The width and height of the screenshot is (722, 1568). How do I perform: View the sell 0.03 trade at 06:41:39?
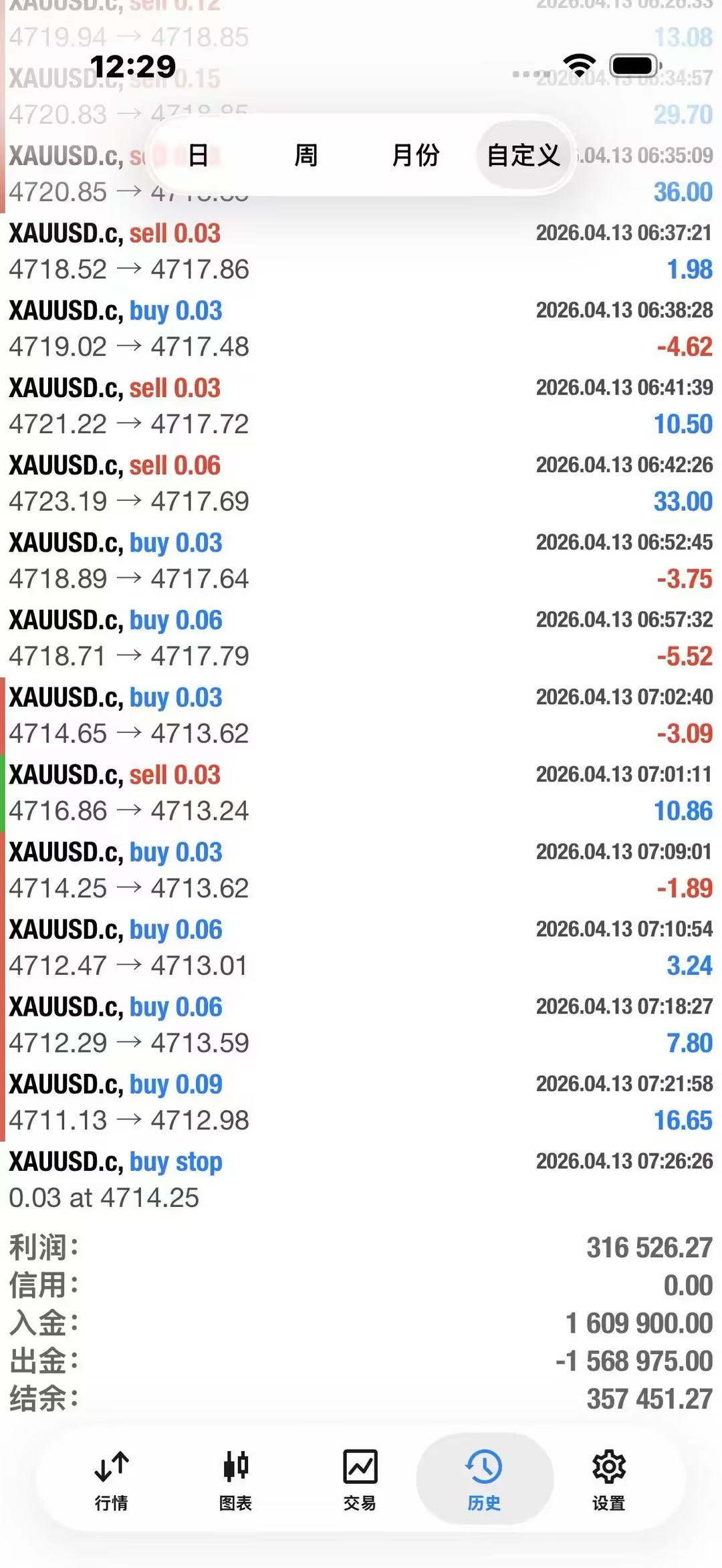(x=361, y=406)
